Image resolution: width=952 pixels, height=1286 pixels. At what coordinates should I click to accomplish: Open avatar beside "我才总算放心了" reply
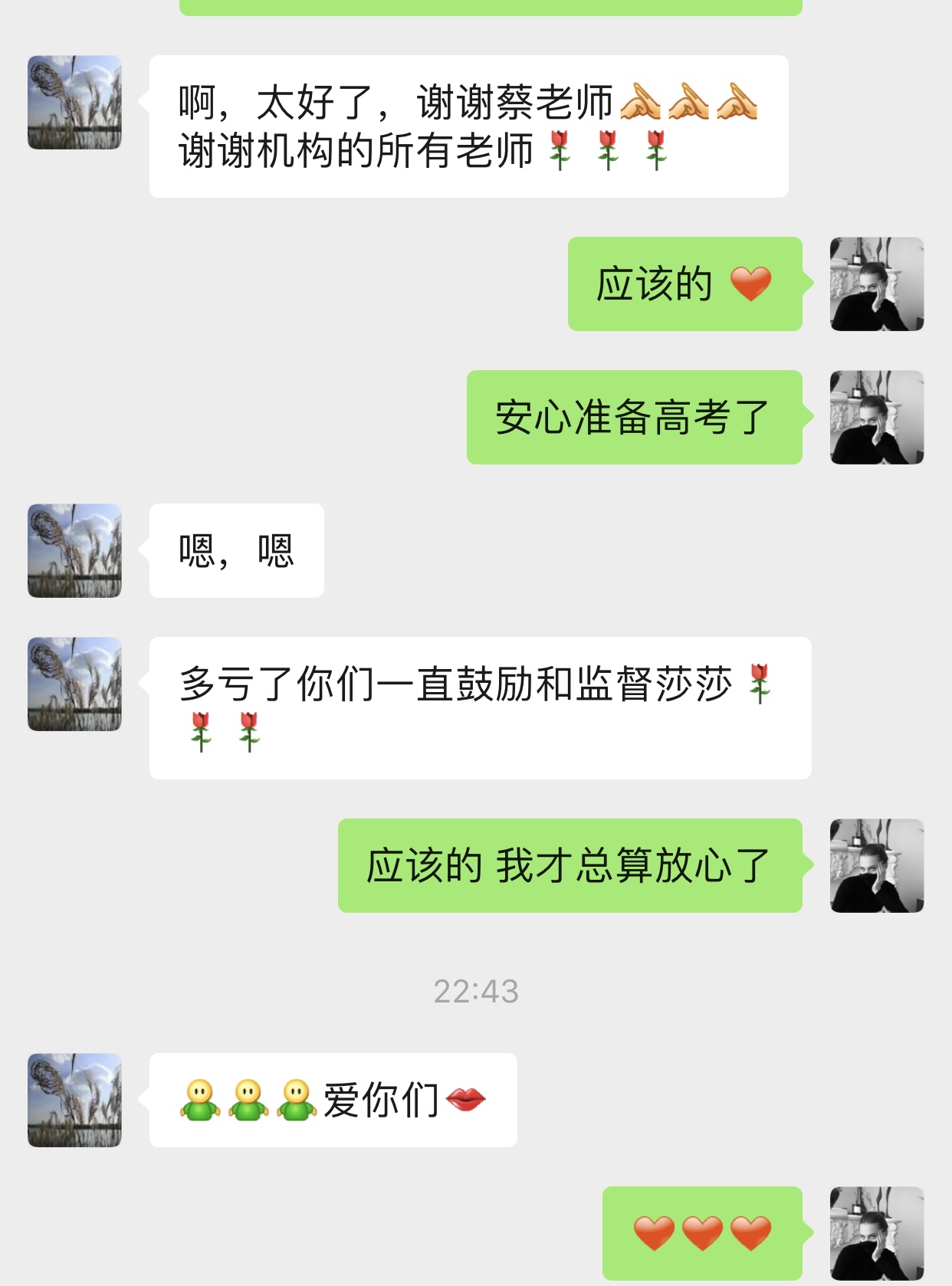click(x=877, y=865)
